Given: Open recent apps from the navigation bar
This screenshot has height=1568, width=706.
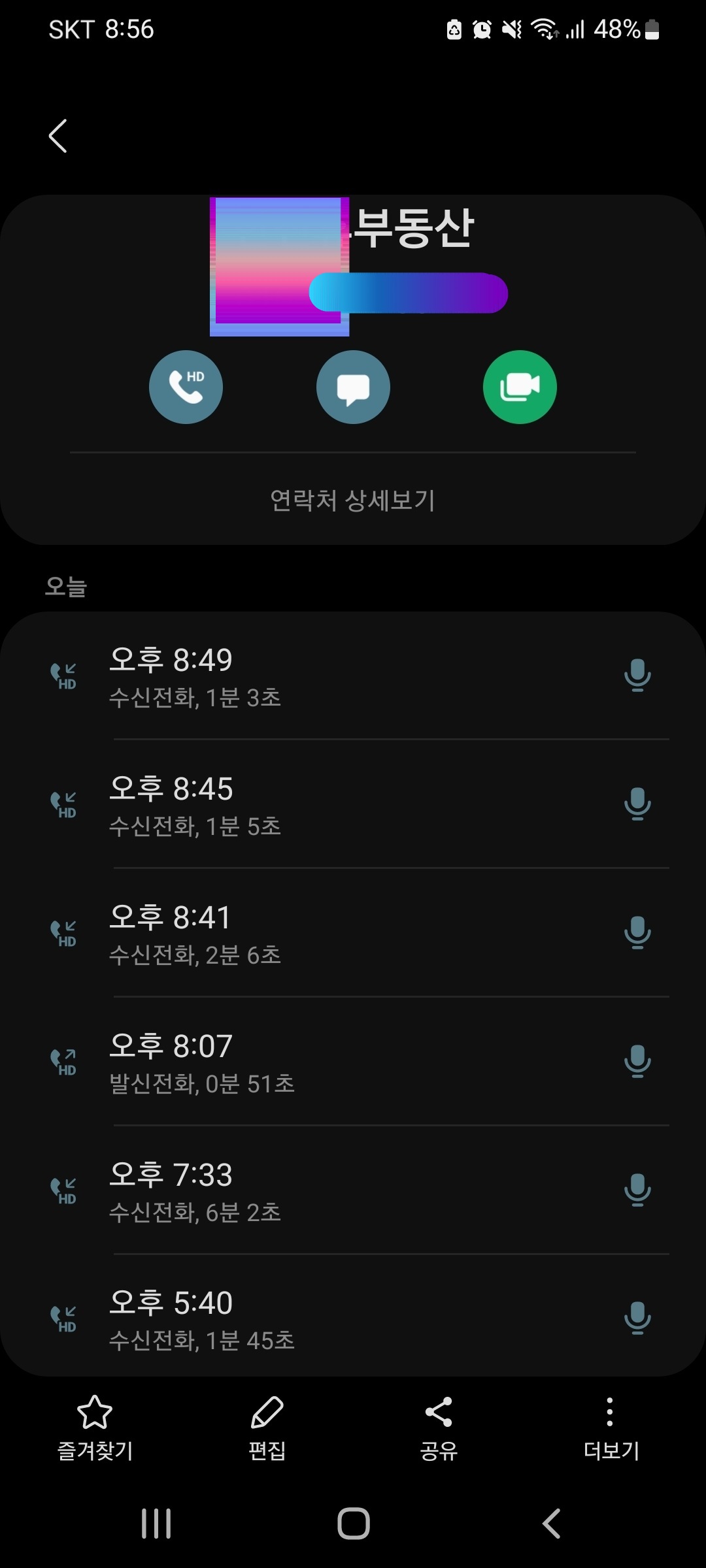Looking at the screenshot, I should click(x=156, y=1524).
